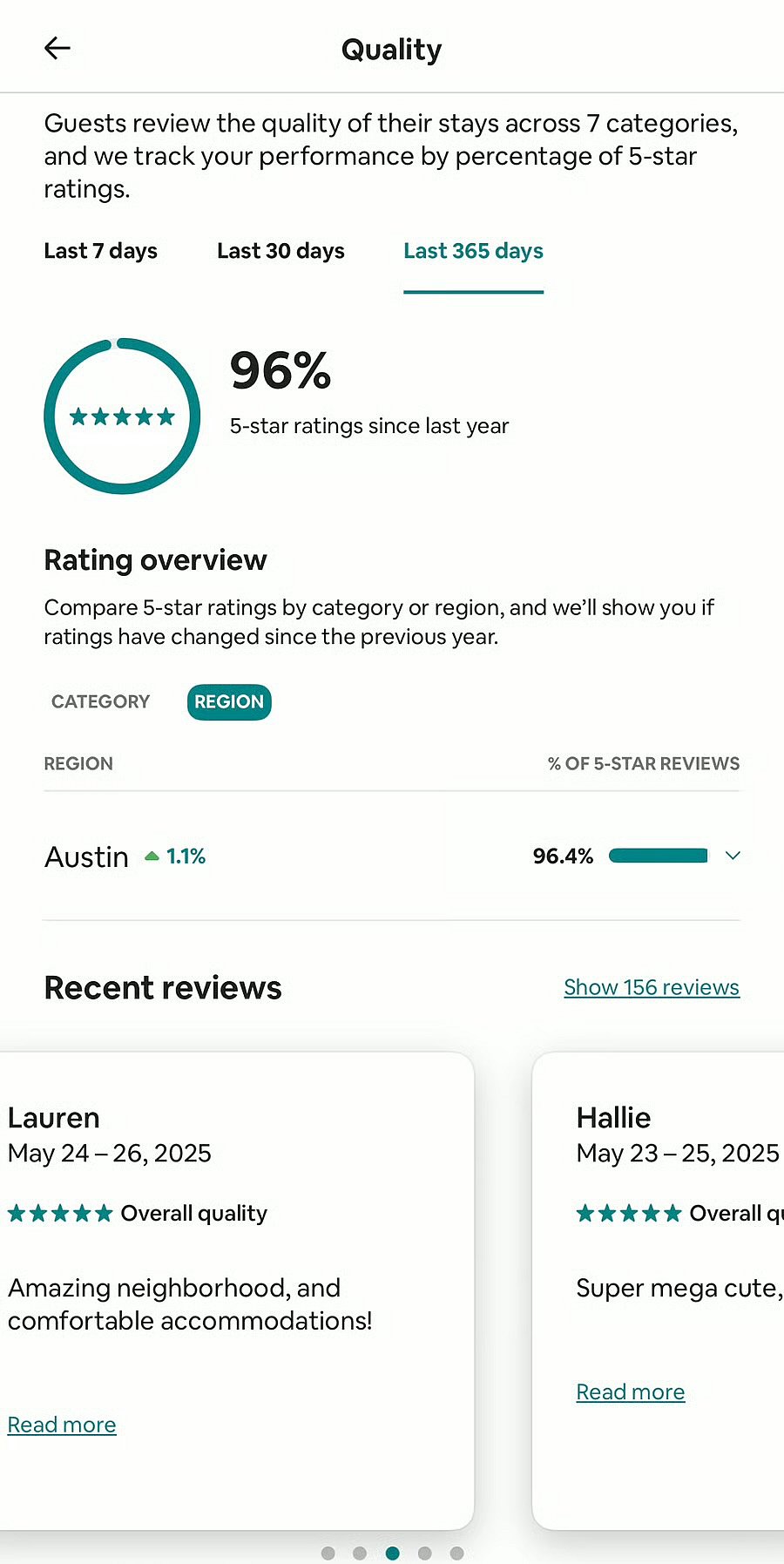784x1564 pixels.
Task: Select the REGION chip in Rating overview
Action: 229,701
